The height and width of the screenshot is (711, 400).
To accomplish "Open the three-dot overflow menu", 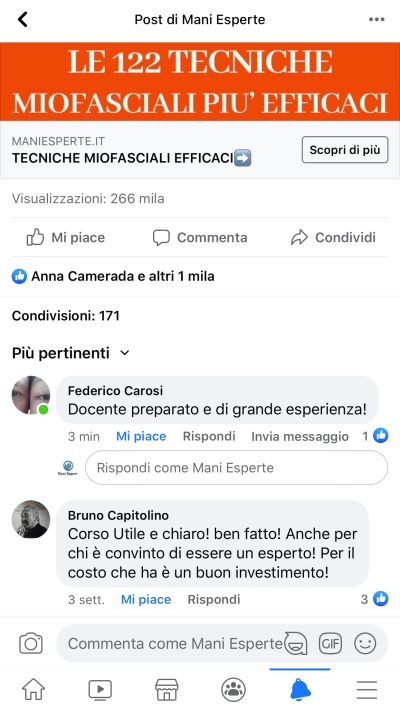I will click(x=376, y=19).
